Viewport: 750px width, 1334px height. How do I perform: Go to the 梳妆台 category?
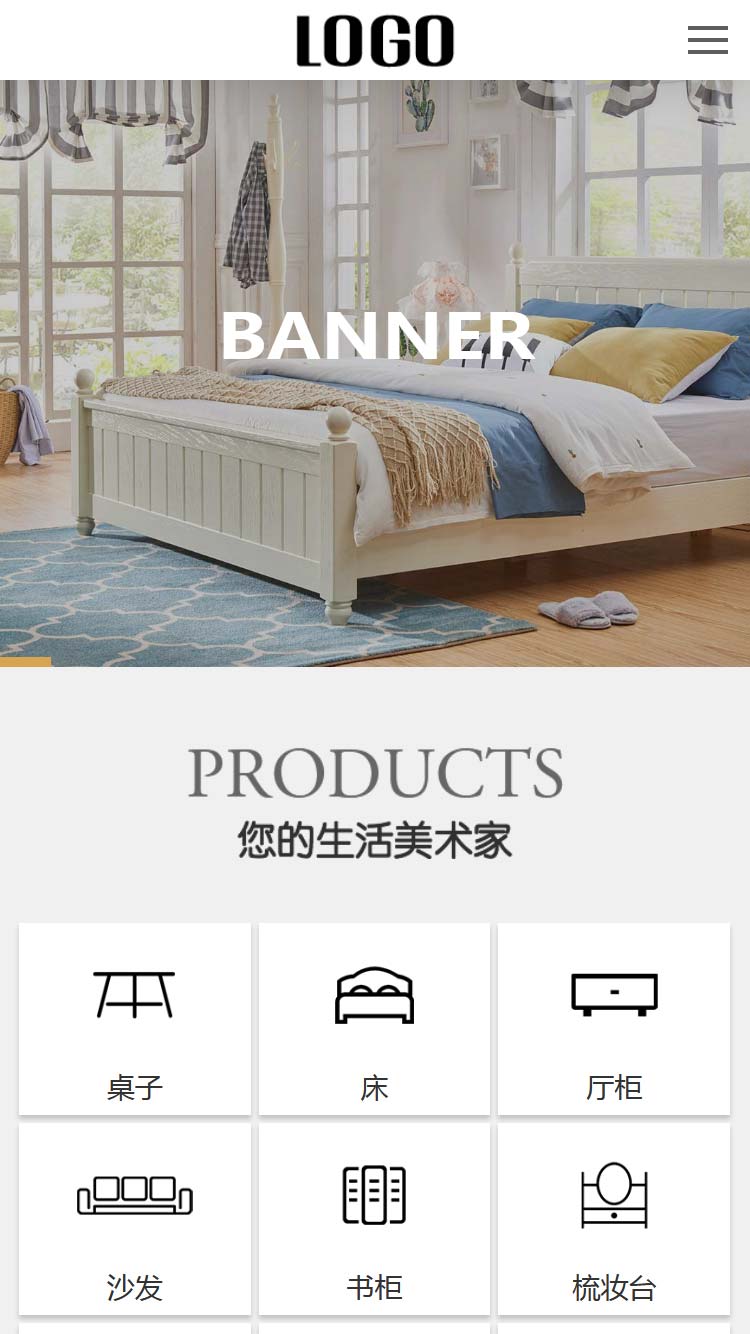(614, 1218)
